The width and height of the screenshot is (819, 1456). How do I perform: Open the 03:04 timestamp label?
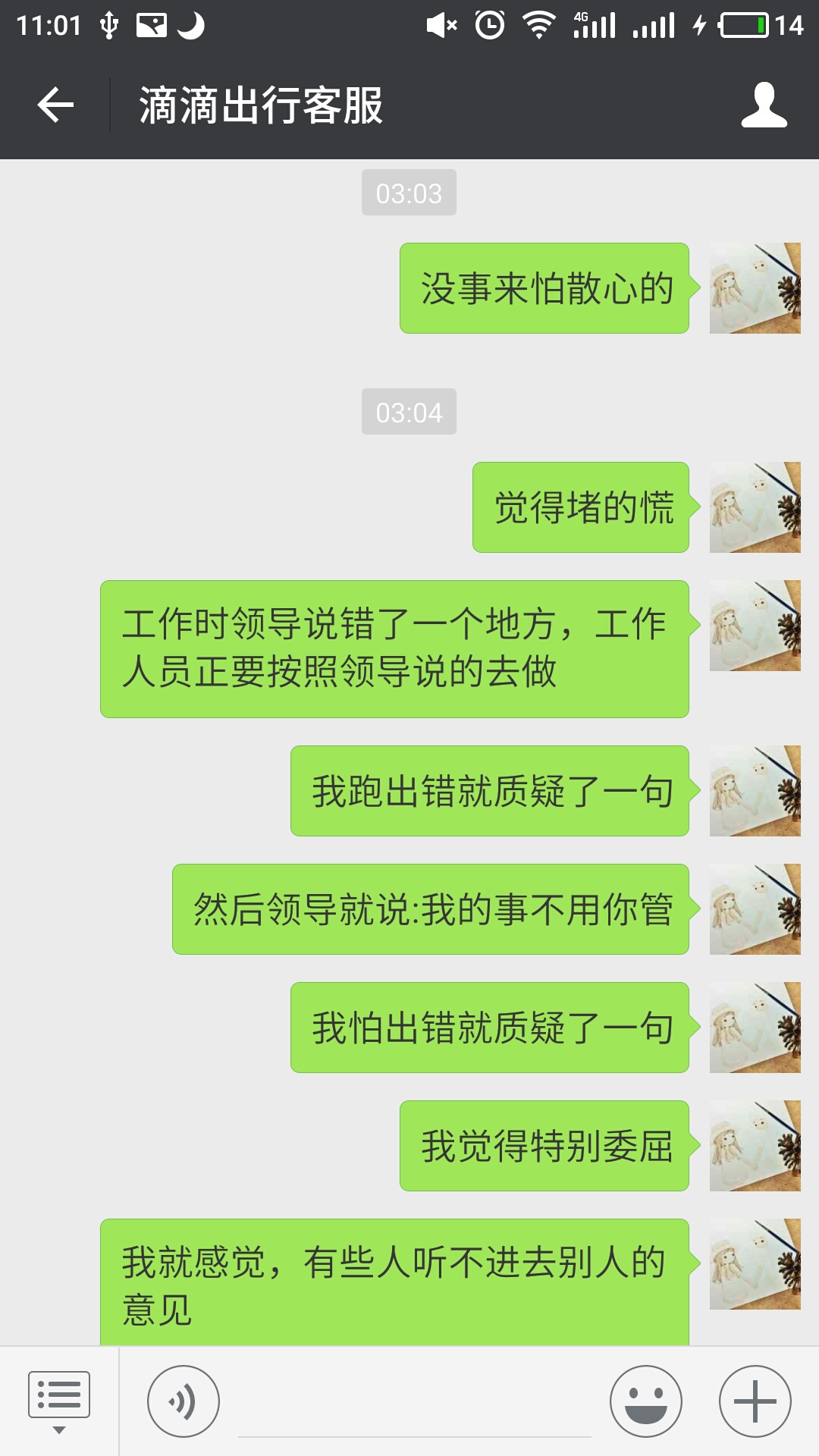click(409, 412)
